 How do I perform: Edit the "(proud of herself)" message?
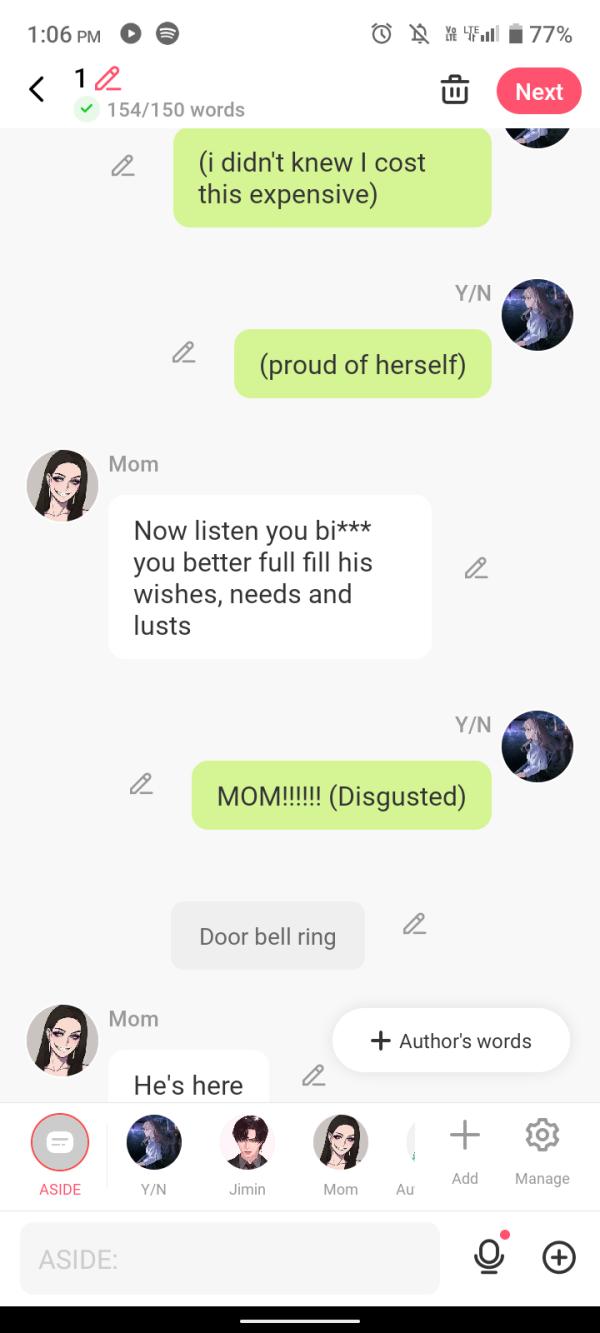point(183,352)
